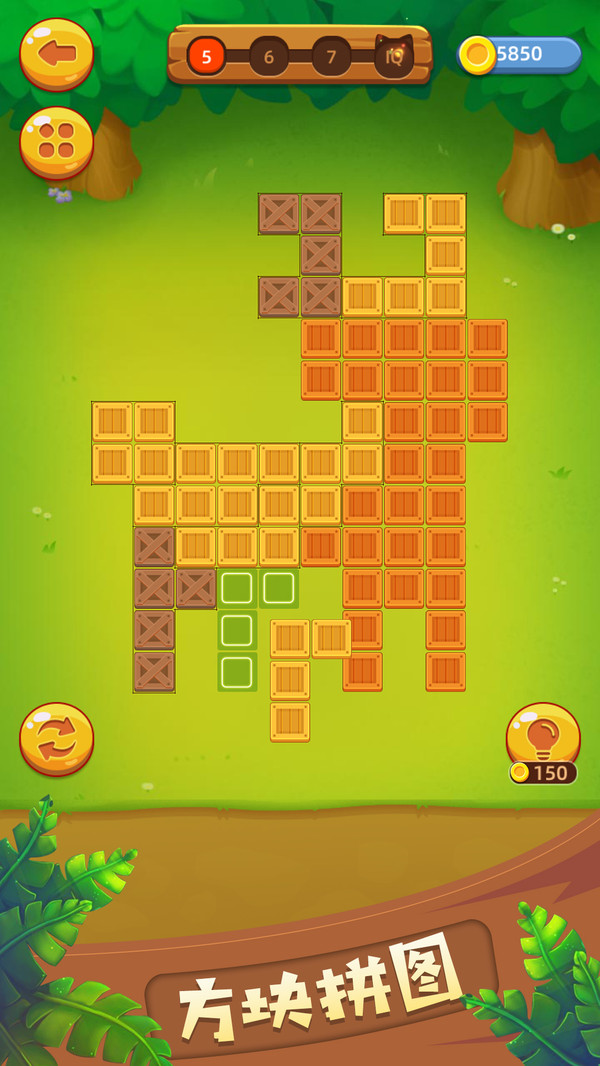Image resolution: width=600 pixels, height=1066 pixels.
Task: Open the level selection grid button
Action: 56,141
